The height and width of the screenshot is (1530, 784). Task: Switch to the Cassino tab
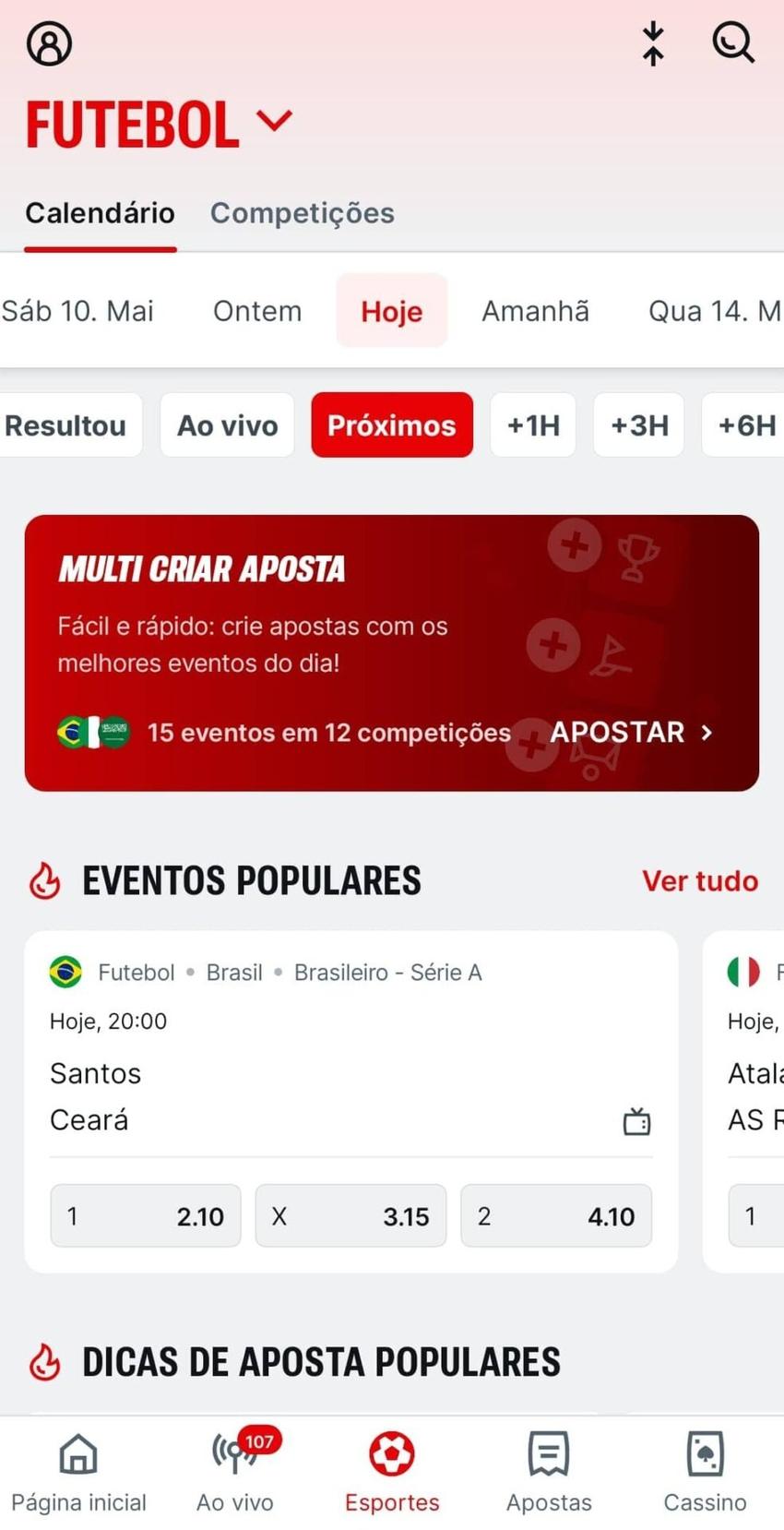706,1474
